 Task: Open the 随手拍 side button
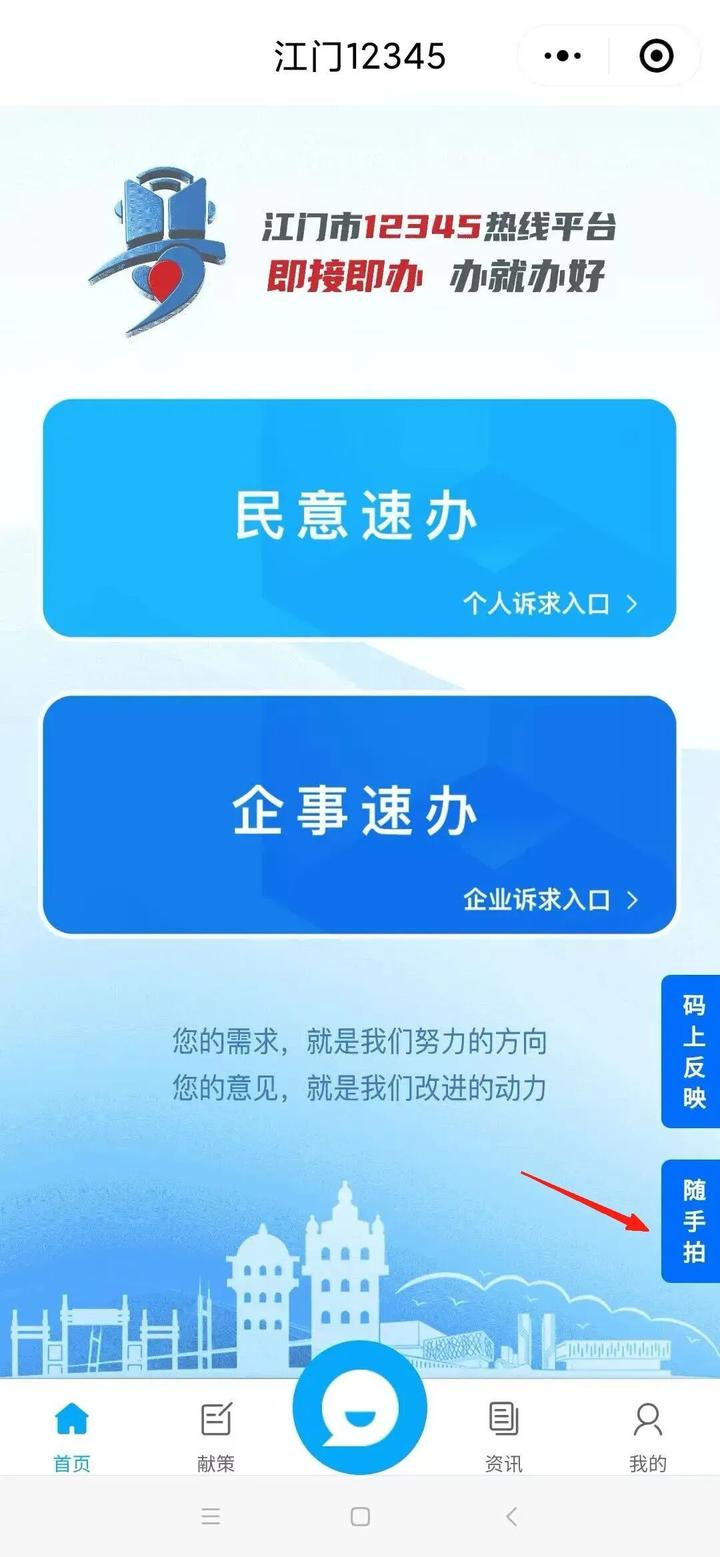(x=693, y=1221)
